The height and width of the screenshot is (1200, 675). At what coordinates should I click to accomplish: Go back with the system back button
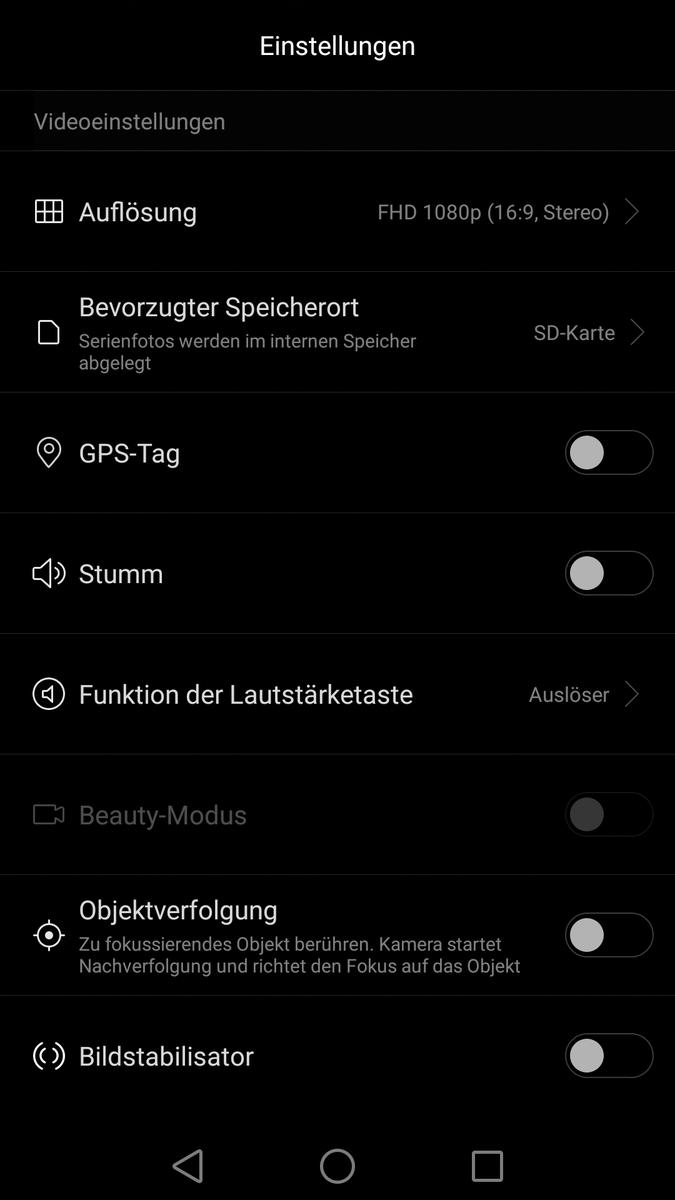point(188,1166)
